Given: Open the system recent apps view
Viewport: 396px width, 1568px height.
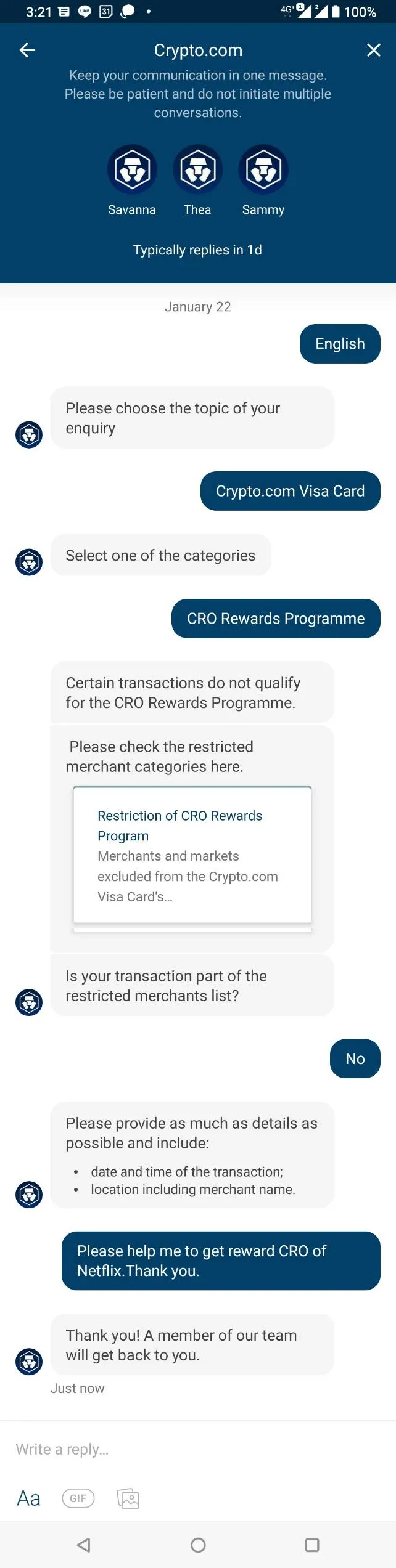Looking at the screenshot, I should pyautogui.click(x=312, y=1545).
